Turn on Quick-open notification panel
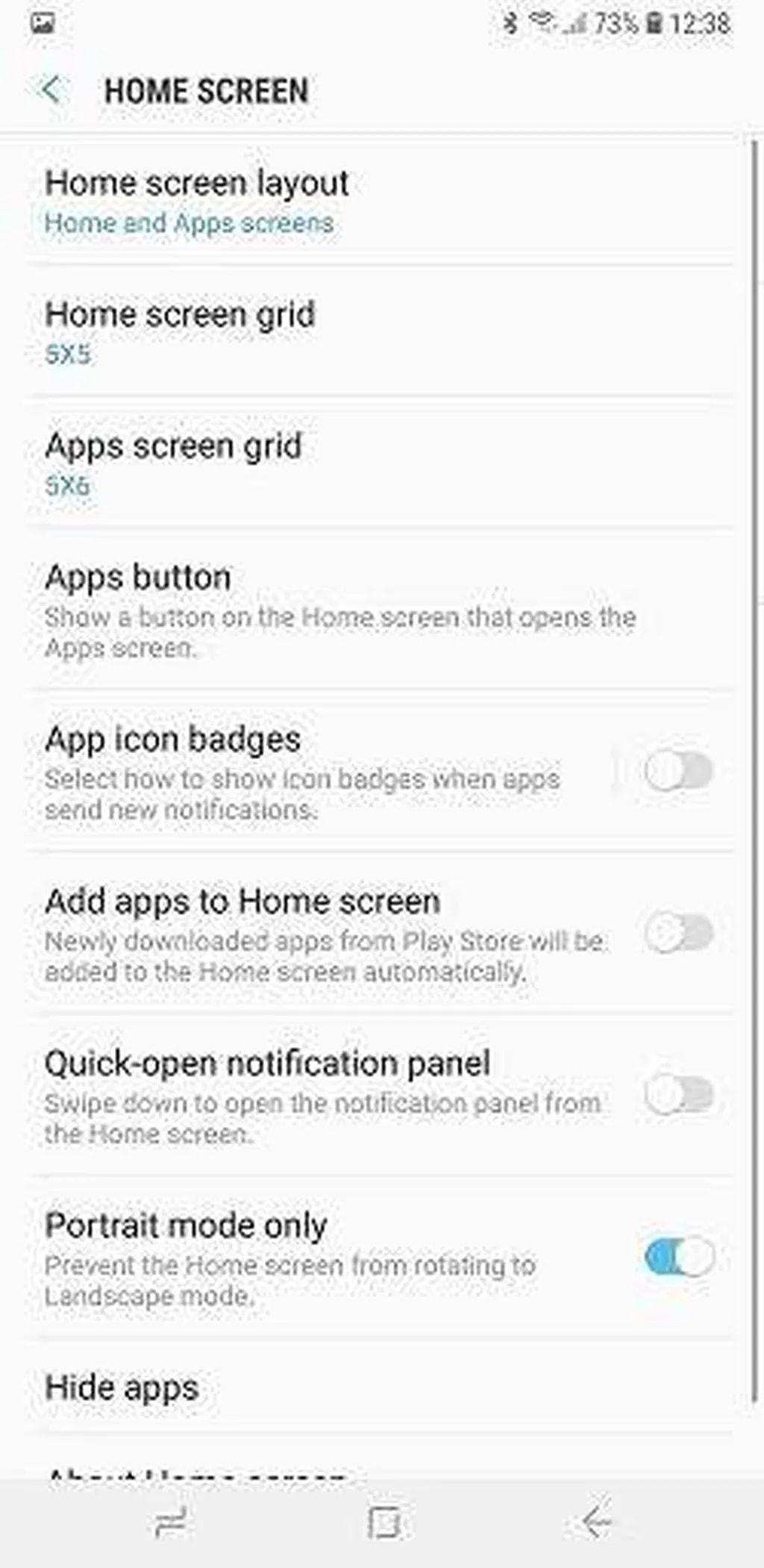This screenshot has height=1568, width=764. [679, 1095]
